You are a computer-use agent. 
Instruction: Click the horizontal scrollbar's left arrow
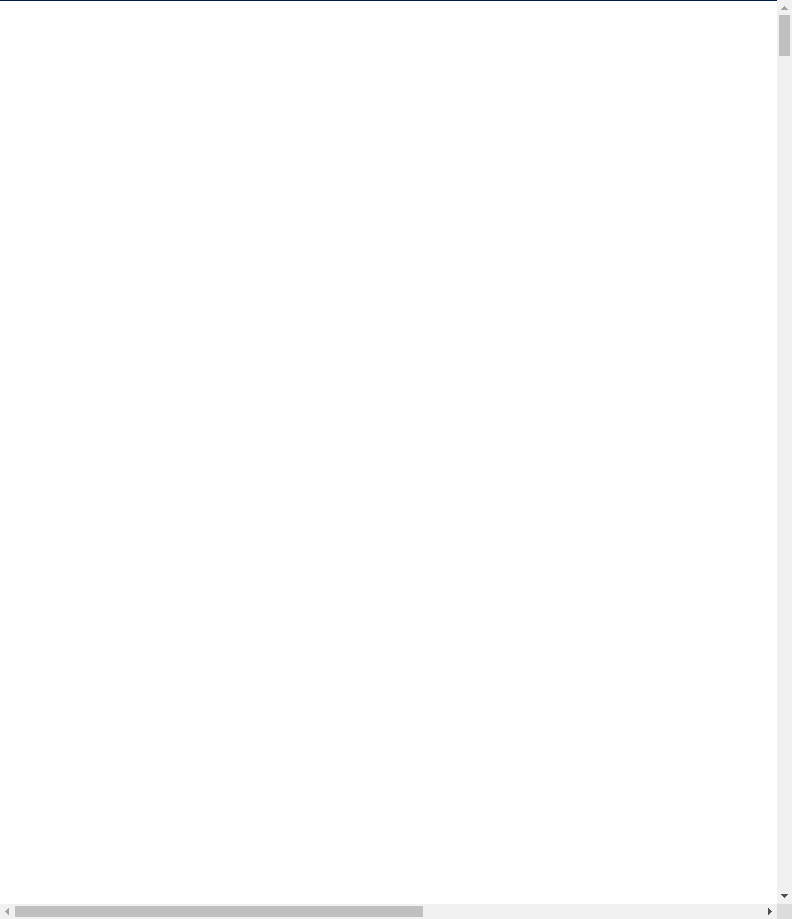8,911
